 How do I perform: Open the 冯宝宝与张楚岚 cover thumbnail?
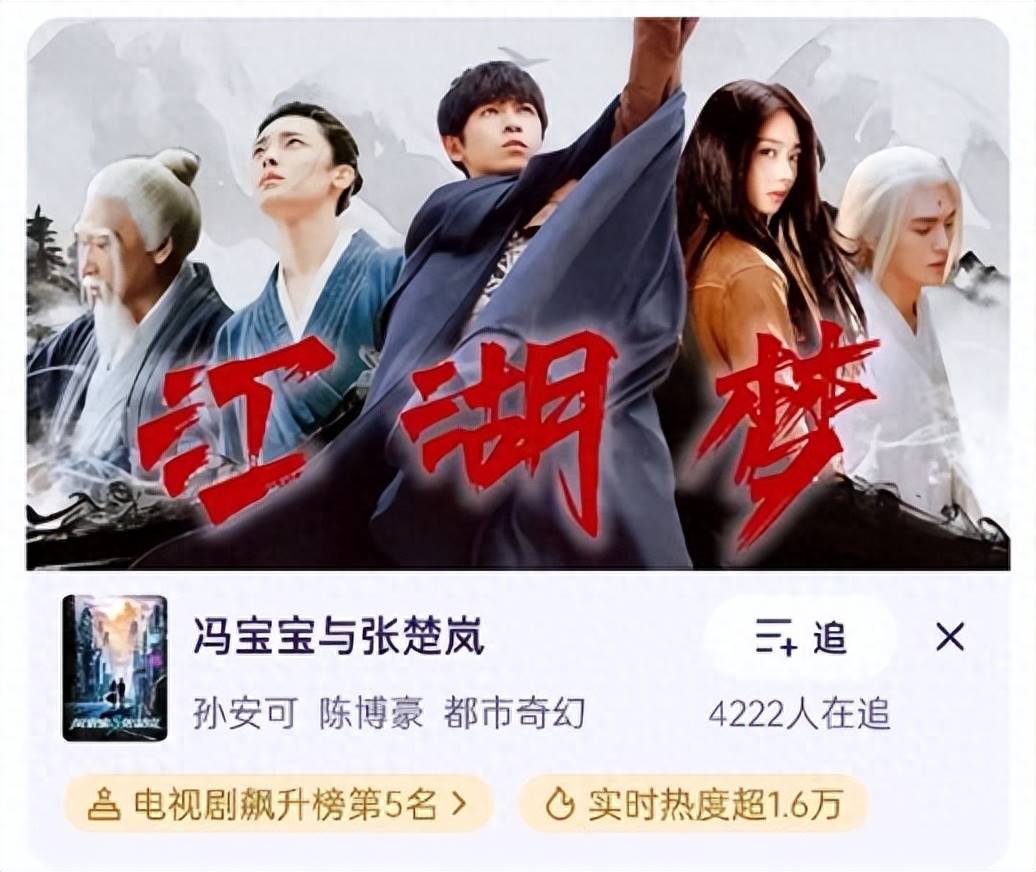point(114,668)
